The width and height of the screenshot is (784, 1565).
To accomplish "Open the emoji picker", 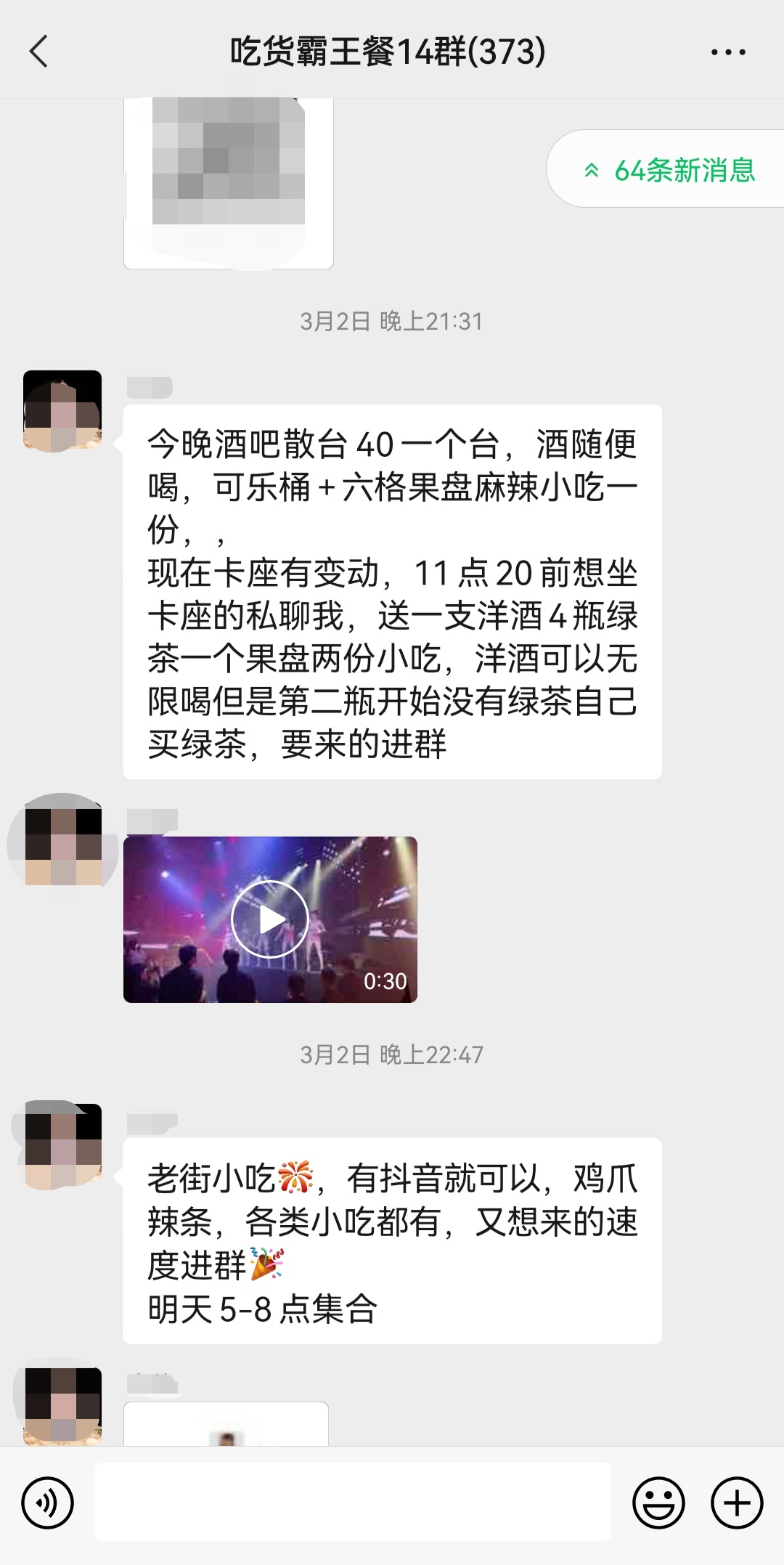I will [658, 1503].
